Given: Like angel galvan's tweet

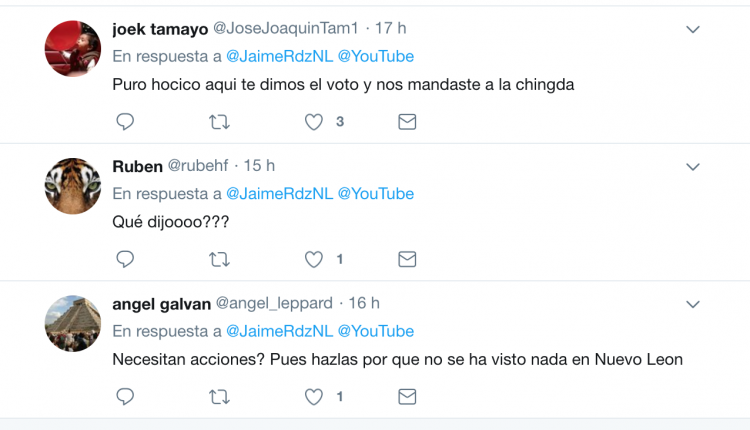Looking at the screenshot, I should tap(314, 397).
